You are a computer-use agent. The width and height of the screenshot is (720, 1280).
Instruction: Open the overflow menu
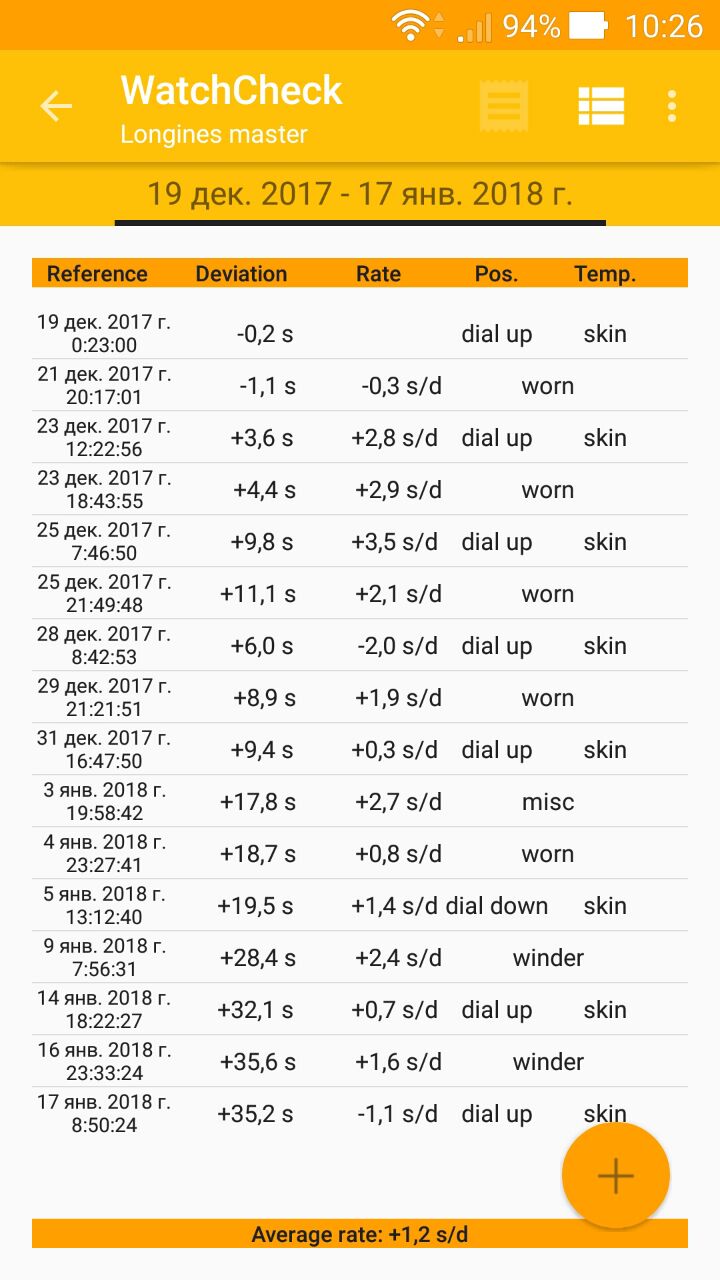pos(672,106)
